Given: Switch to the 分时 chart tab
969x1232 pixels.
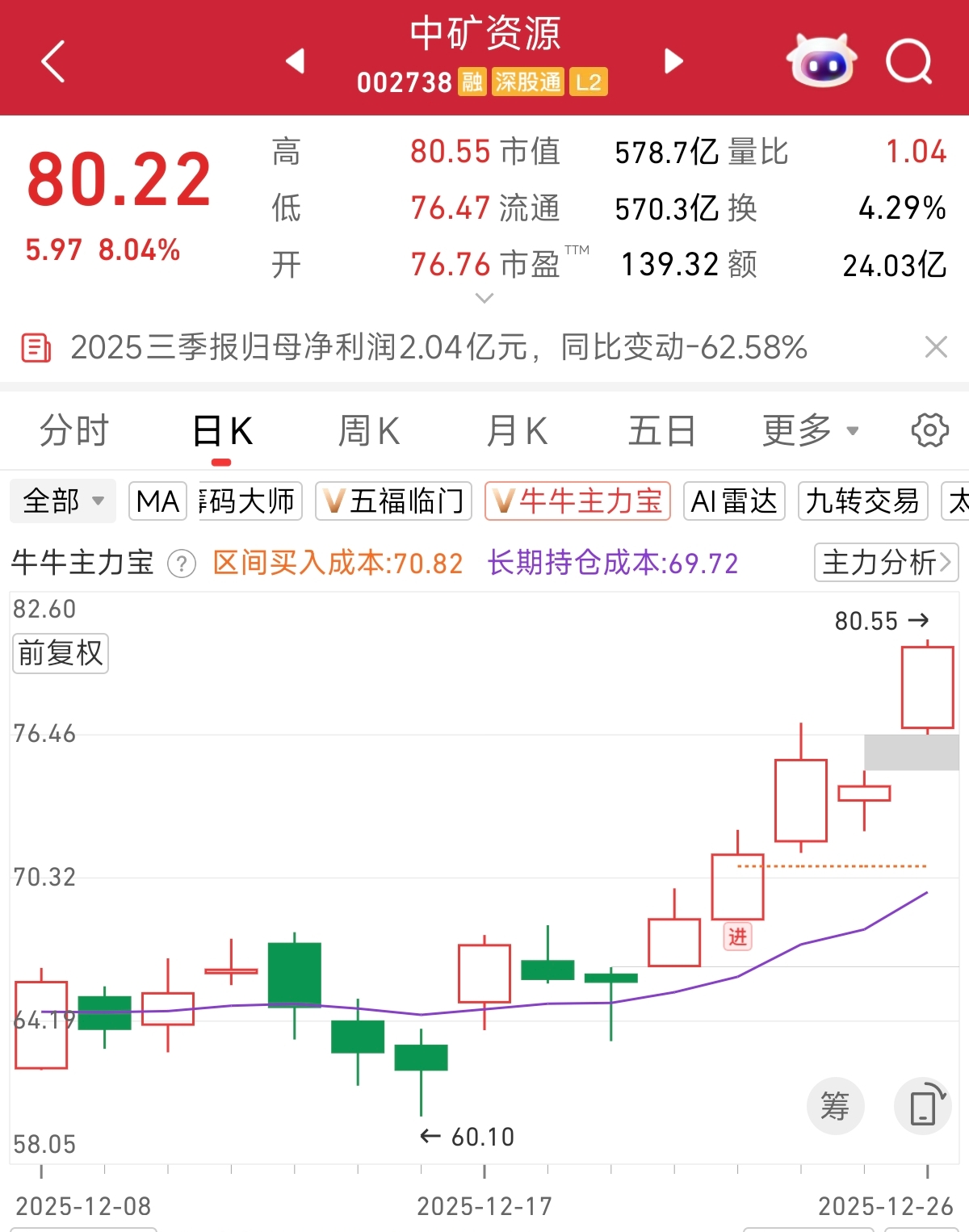Looking at the screenshot, I should 73,430.
